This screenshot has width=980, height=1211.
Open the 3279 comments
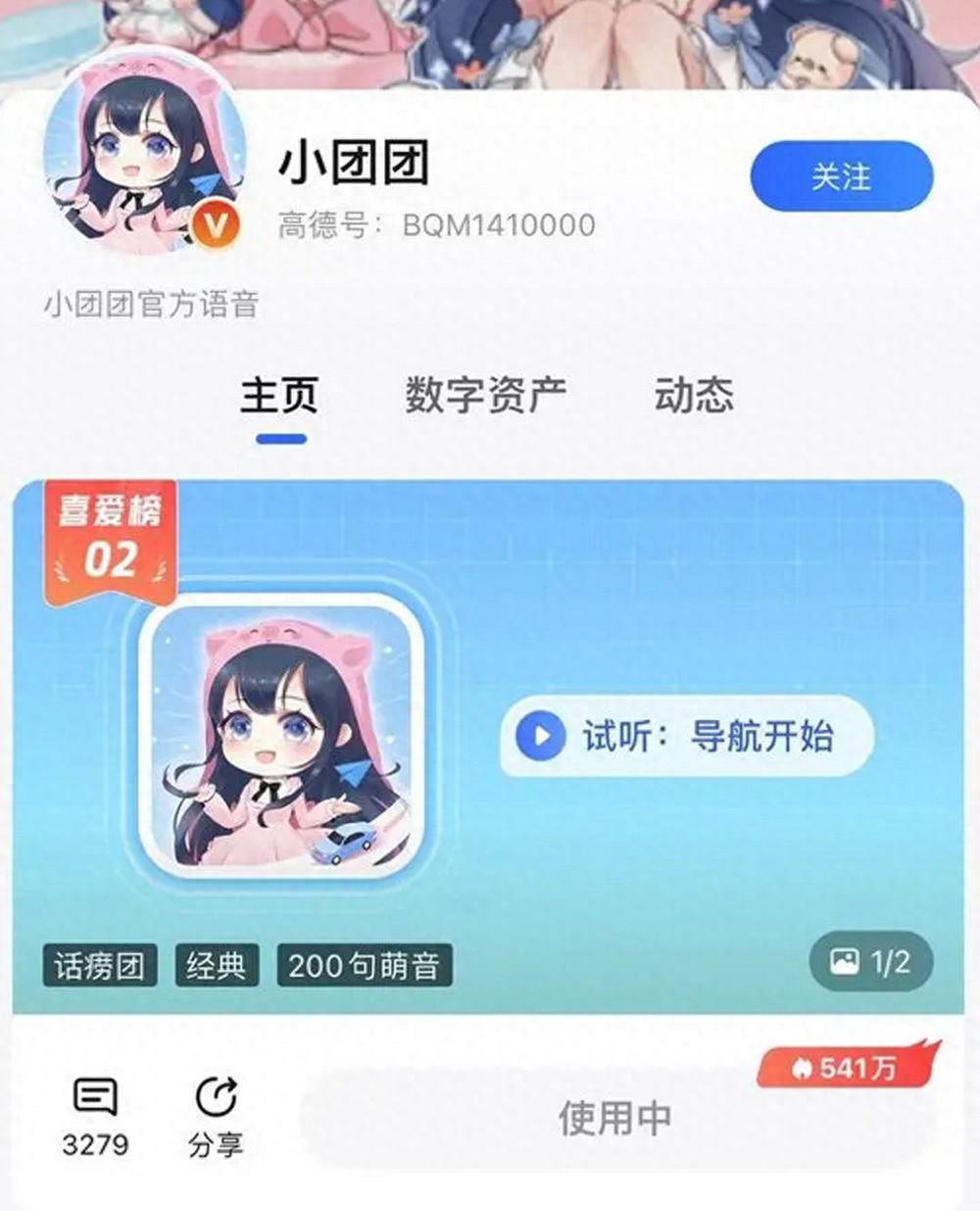95,1116
